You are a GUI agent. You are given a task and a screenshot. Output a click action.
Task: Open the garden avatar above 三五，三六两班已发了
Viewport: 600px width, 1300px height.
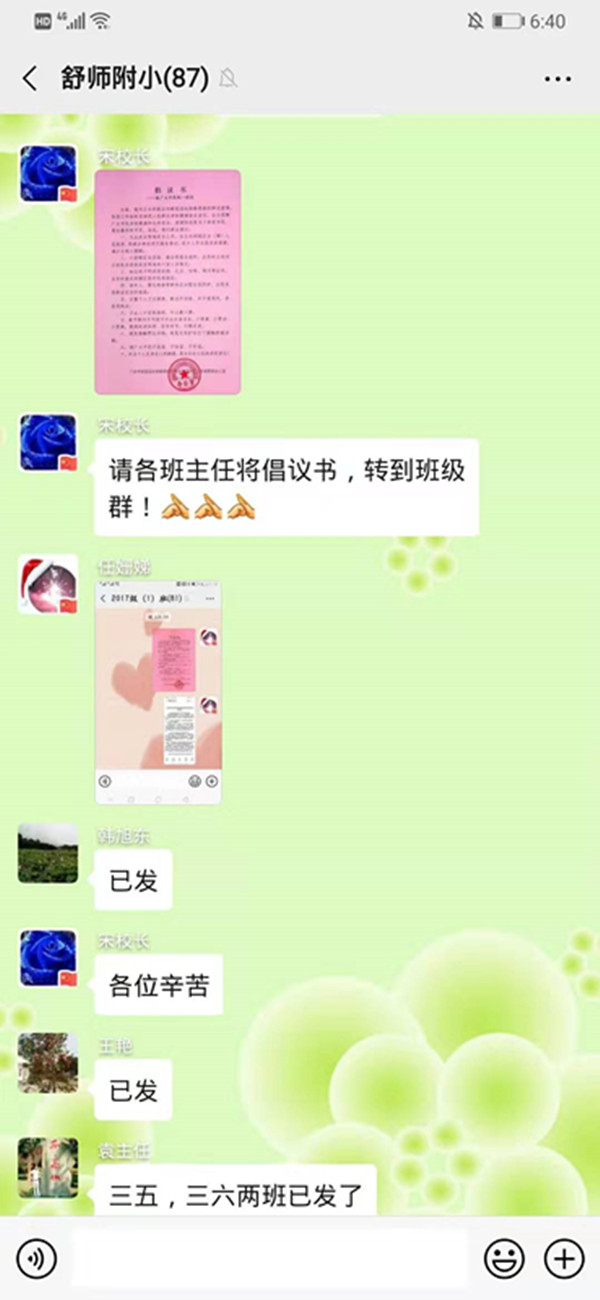point(48,1167)
